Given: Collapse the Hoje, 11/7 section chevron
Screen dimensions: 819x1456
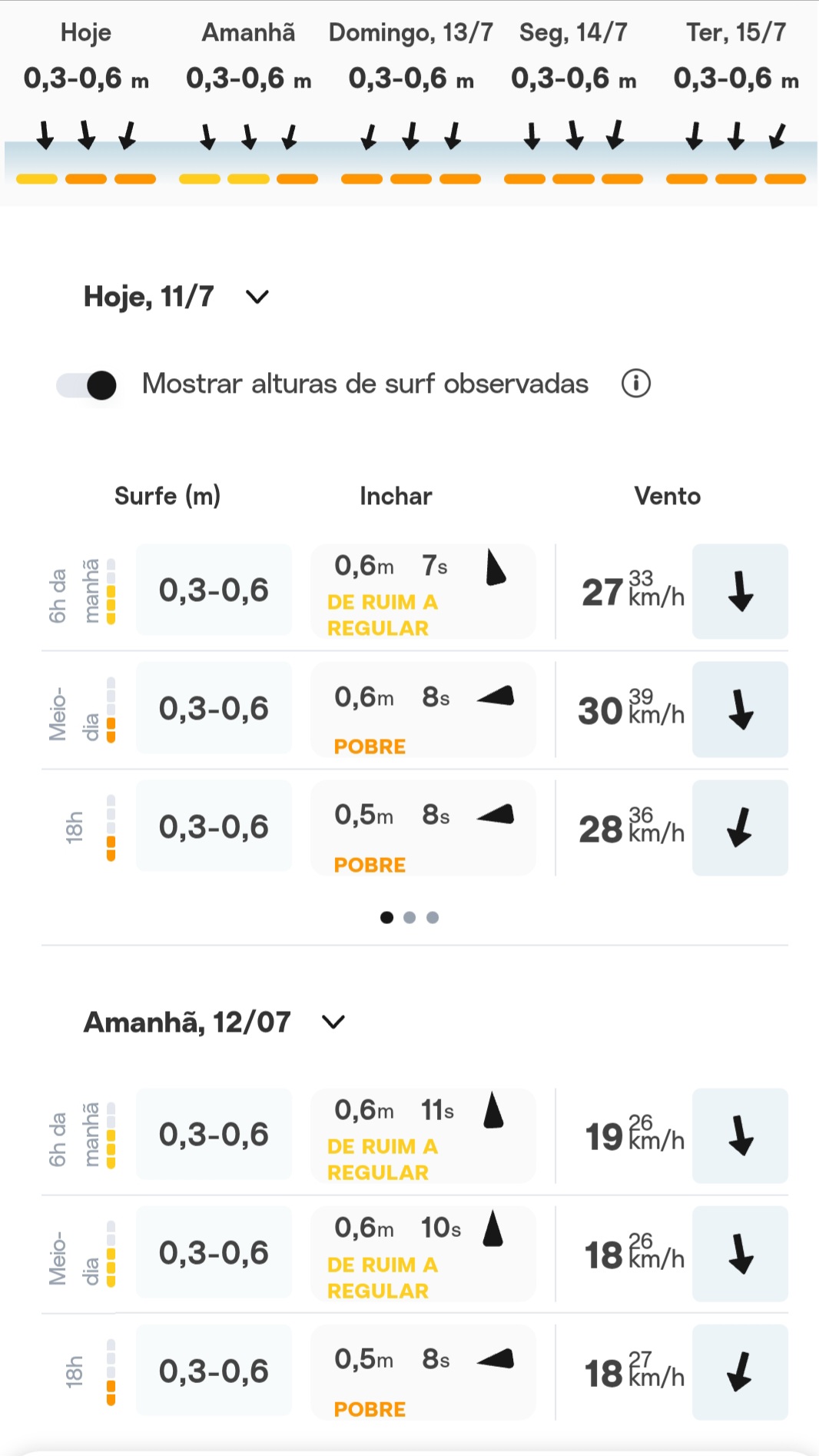Looking at the screenshot, I should coord(257,297).
